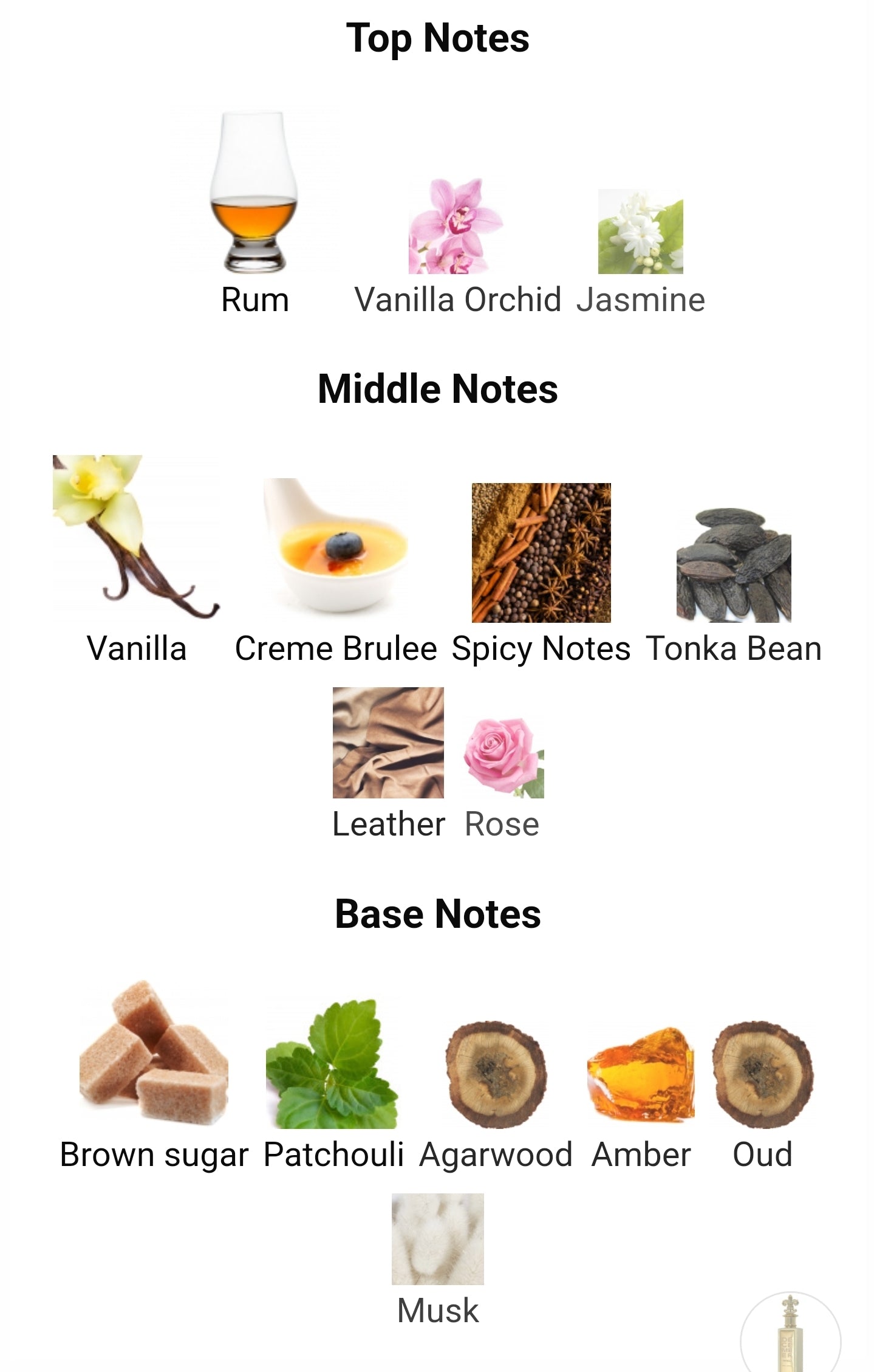Viewport: 874px width, 1372px height.
Task: Select the Agarwood note
Action: [496, 1075]
